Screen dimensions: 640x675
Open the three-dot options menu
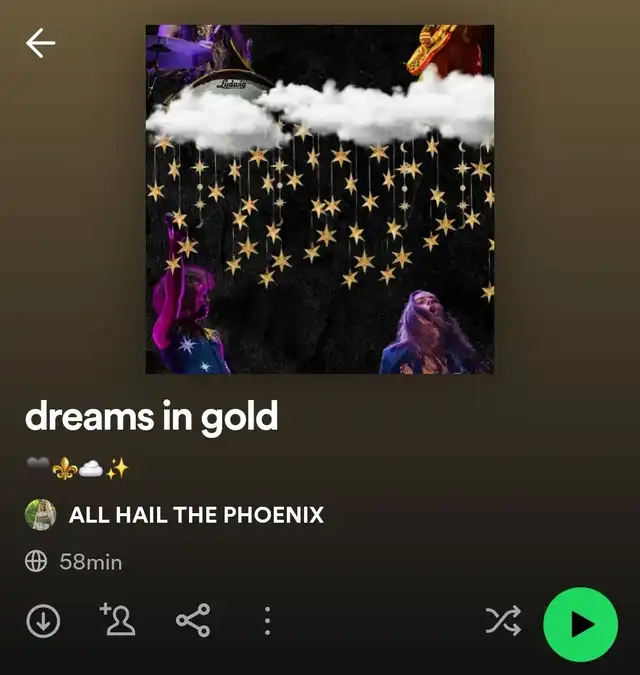point(267,621)
